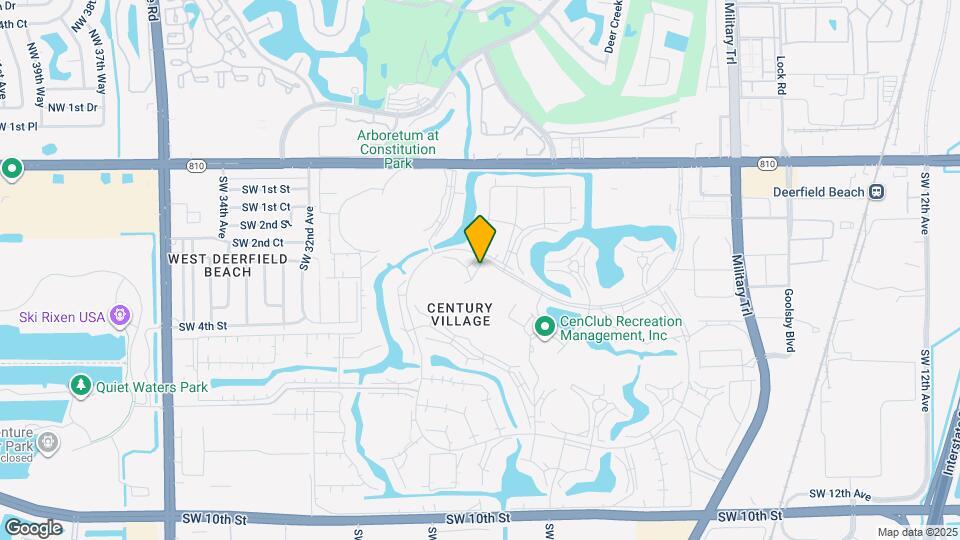Open the CenClub Recreation Management place pin

[x=545, y=327]
